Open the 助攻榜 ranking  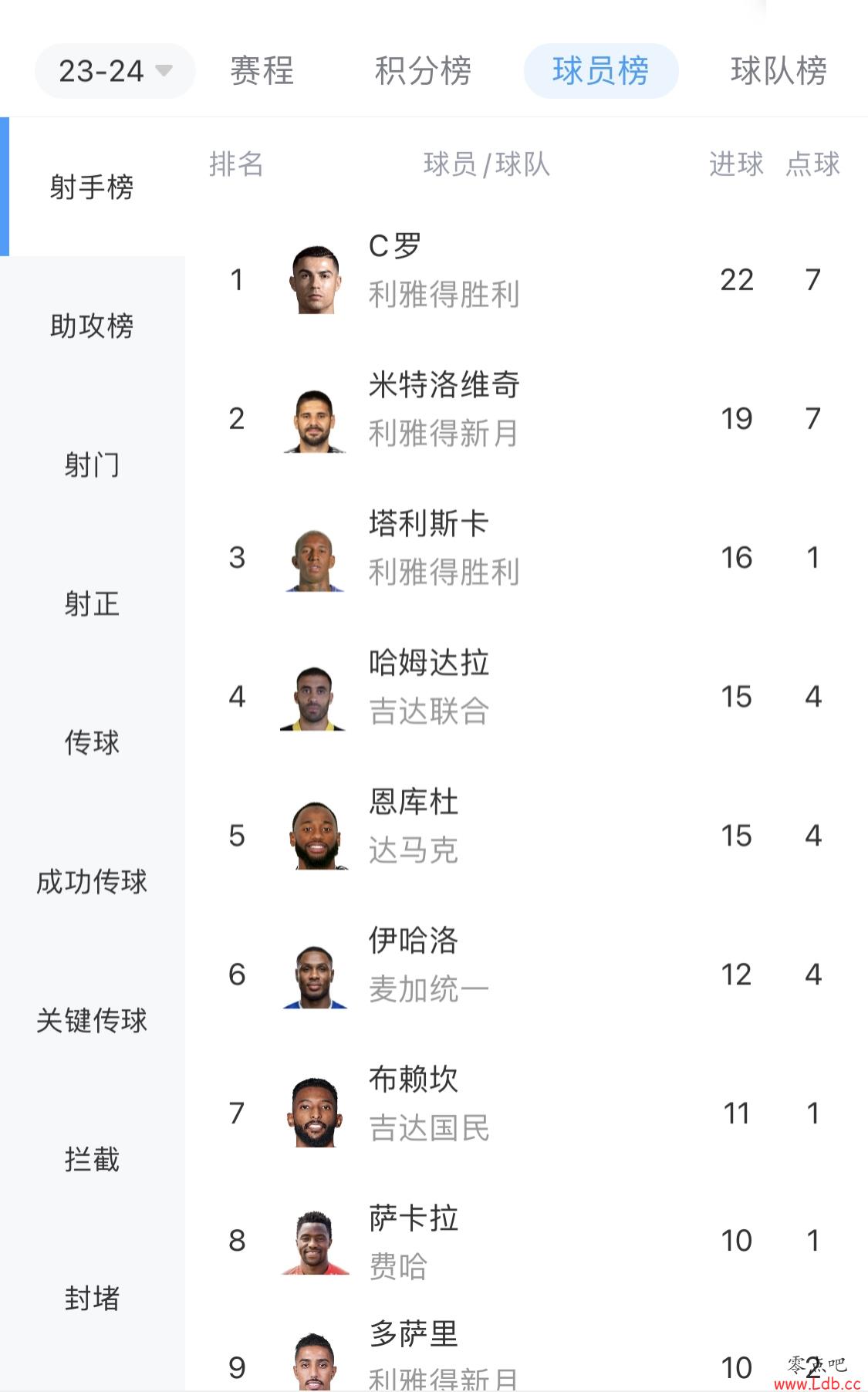(93, 326)
